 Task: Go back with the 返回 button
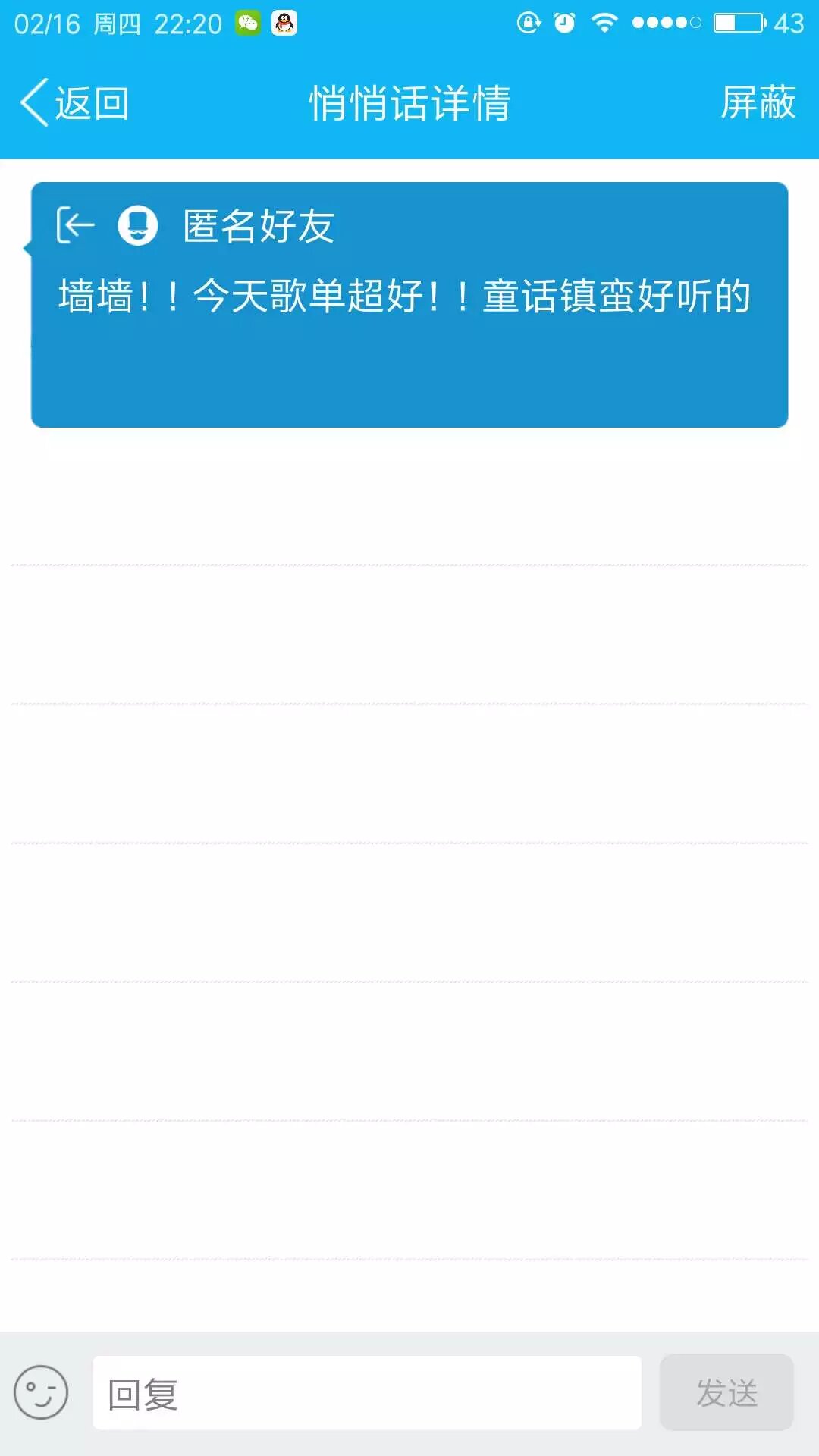tap(74, 103)
